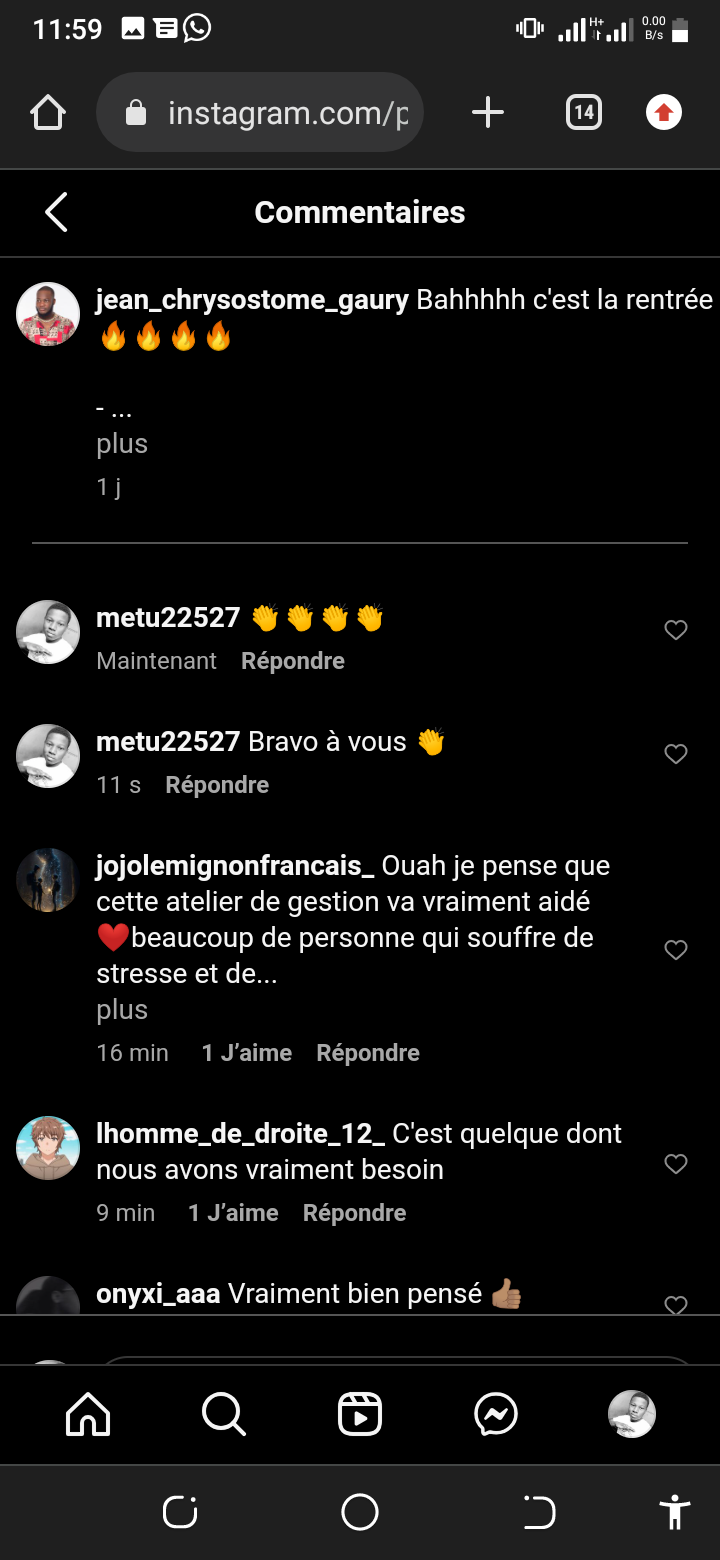The height and width of the screenshot is (1560, 720).
Task: Reply to metu22527's "Bravo à vous" comment
Action: click(217, 785)
